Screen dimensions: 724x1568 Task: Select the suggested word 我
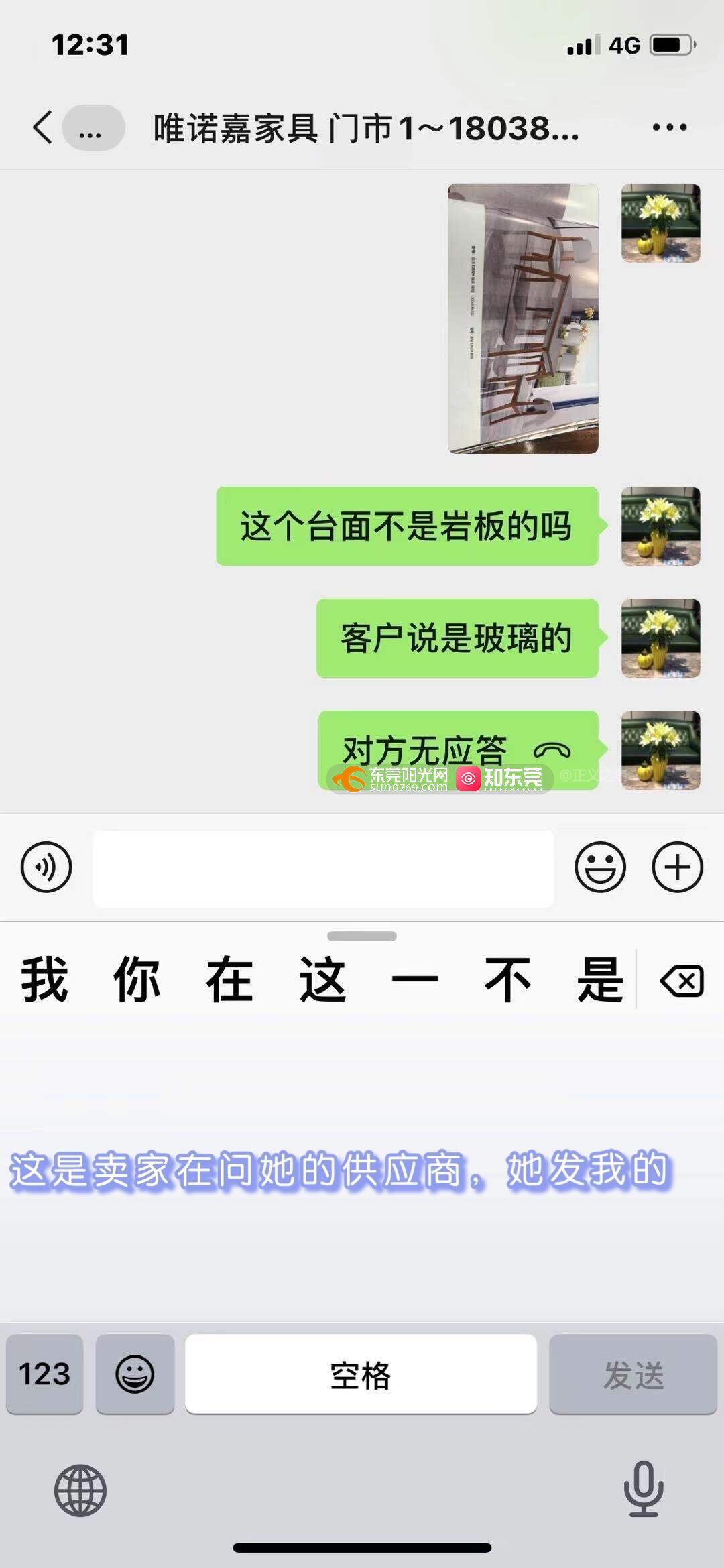[44, 981]
